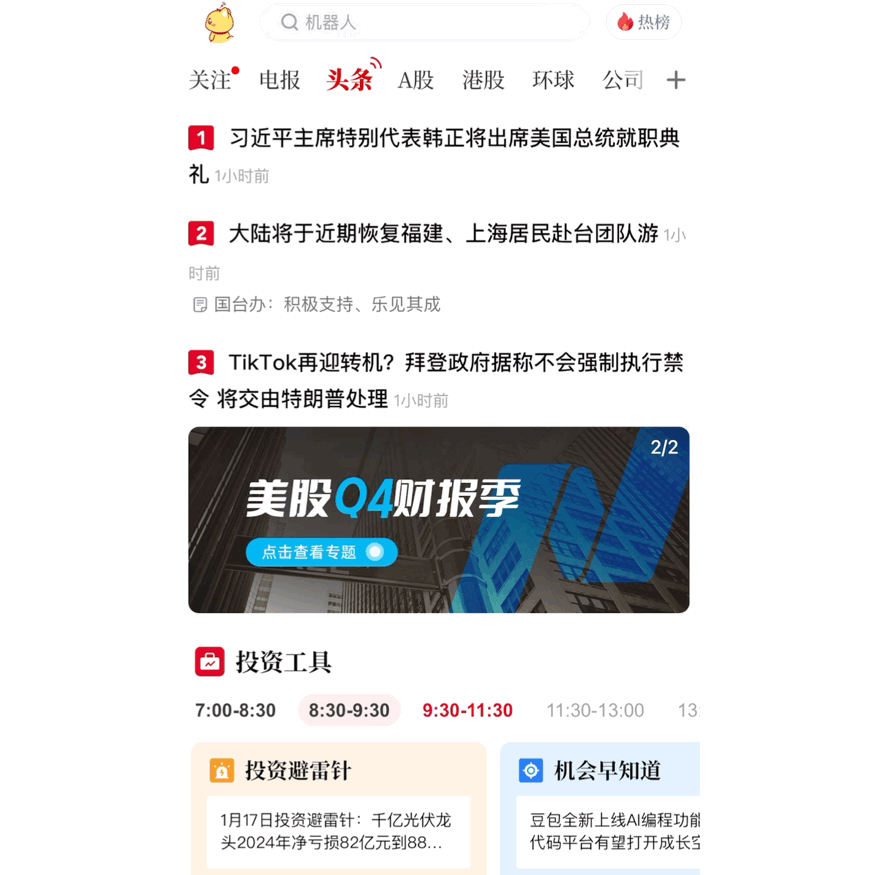The image size is (875, 875).
Task: Go to the A股 tab
Action: coord(416,81)
